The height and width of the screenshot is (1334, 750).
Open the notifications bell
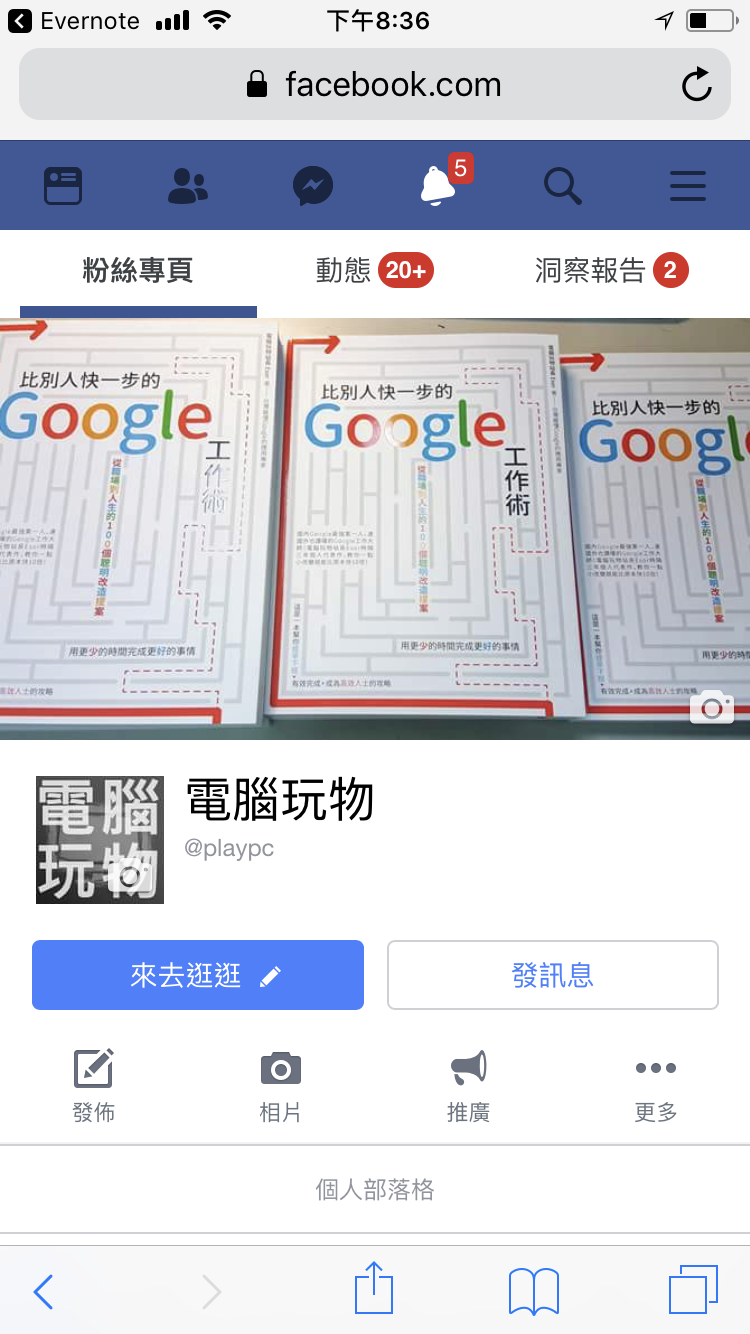pos(440,184)
